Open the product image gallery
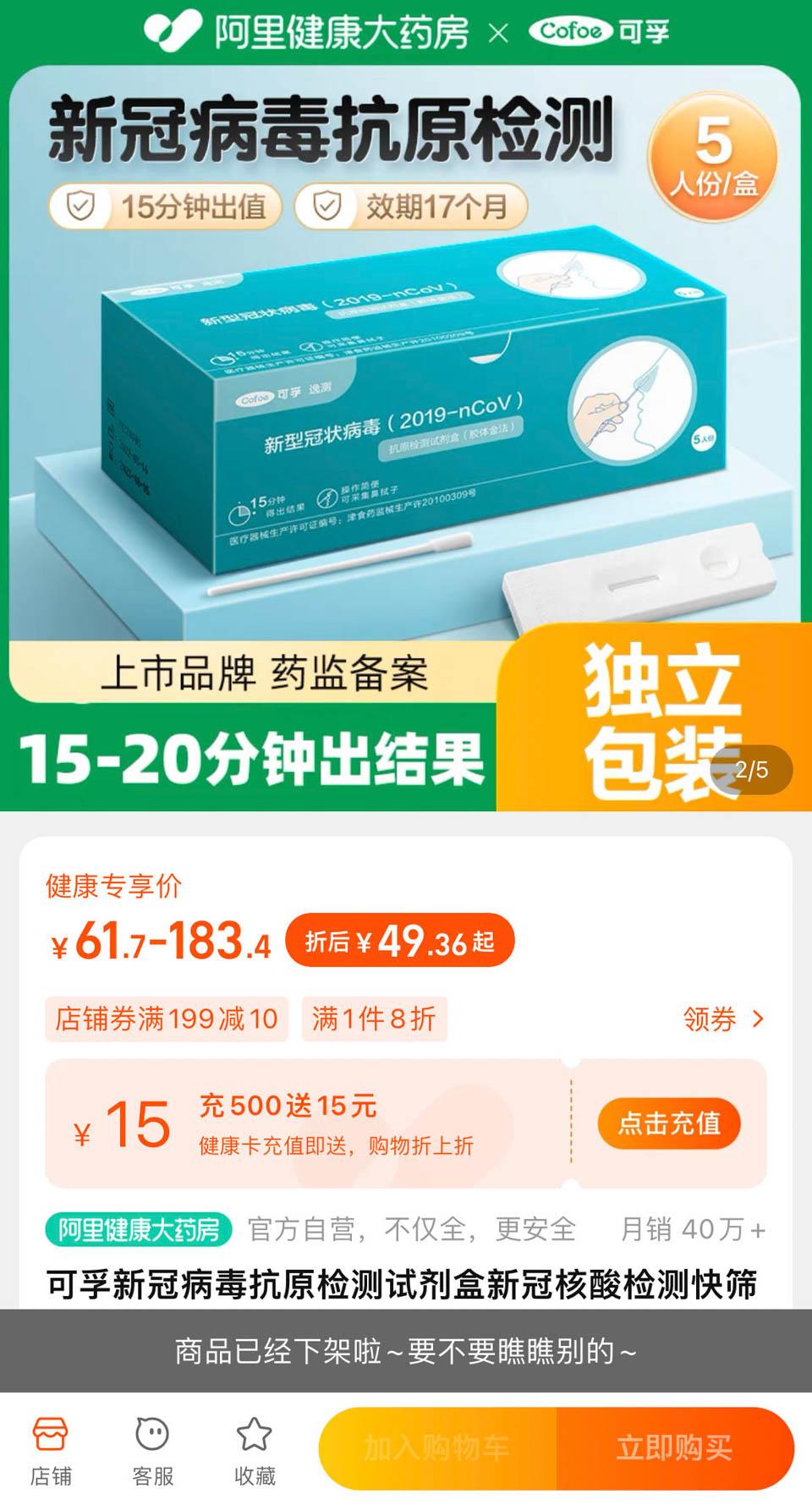812x1505 pixels. [x=406, y=406]
